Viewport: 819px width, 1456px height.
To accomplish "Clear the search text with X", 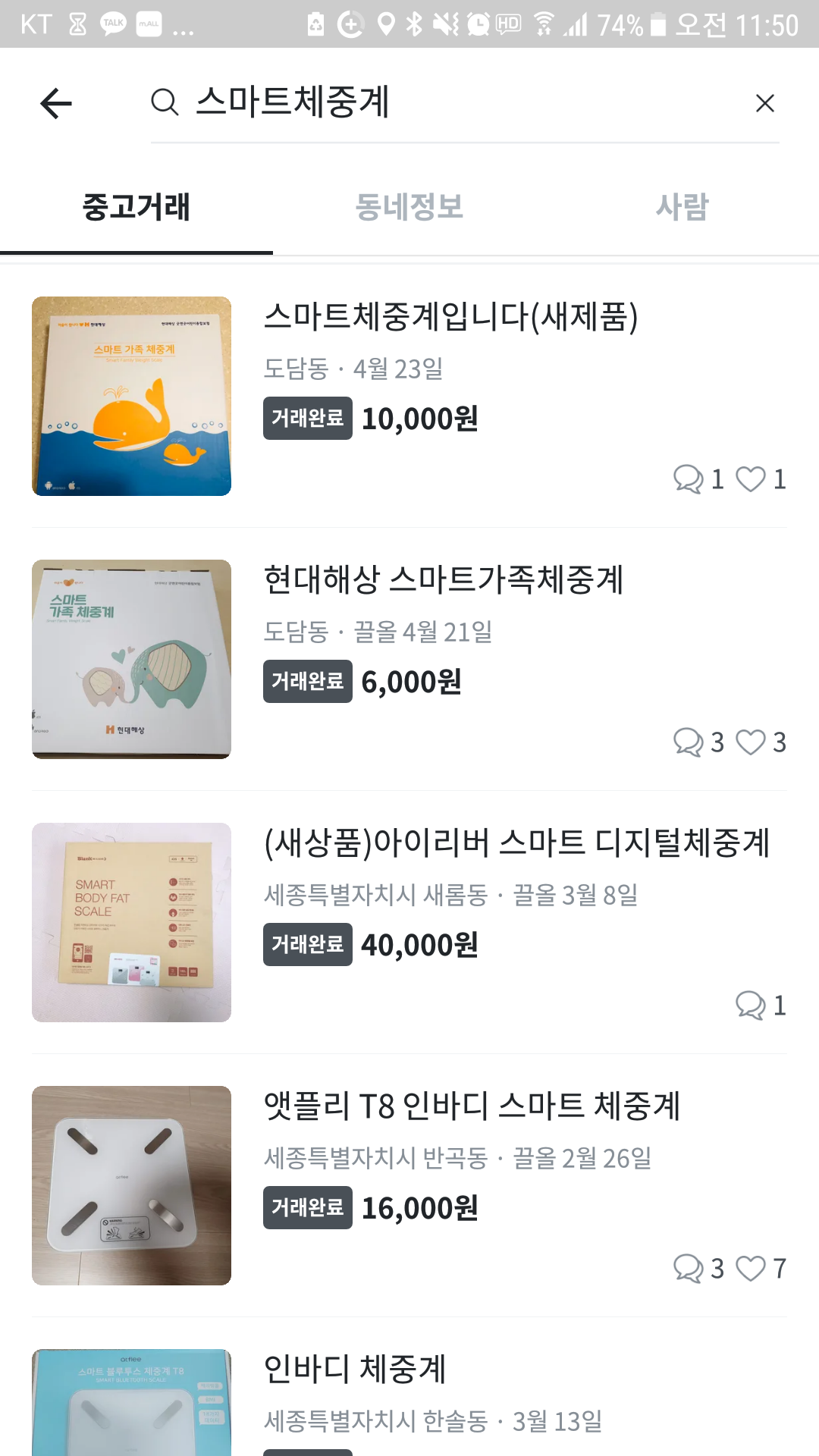I will click(x=764, y=103).
